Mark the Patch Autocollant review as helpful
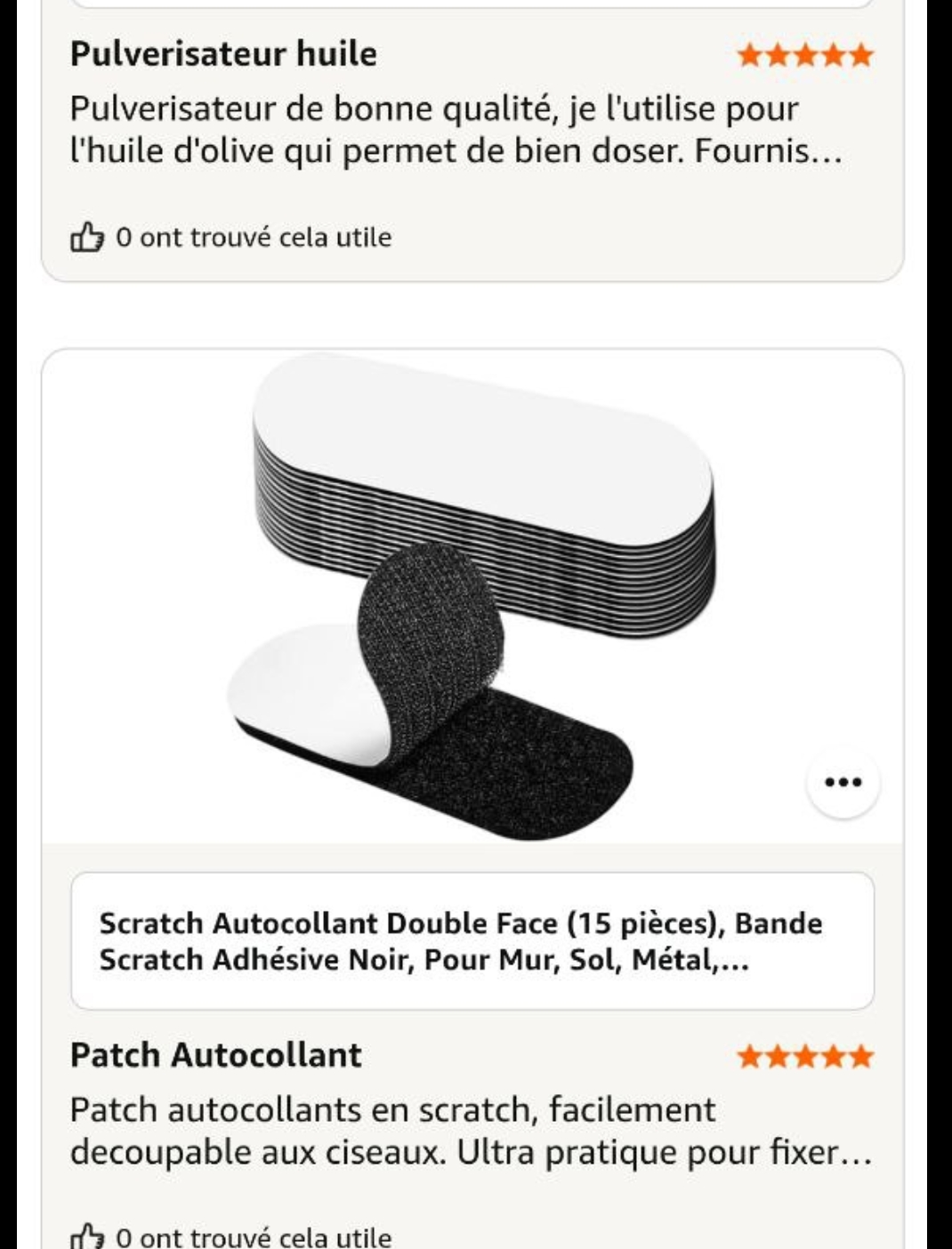 click(87, 1236)
